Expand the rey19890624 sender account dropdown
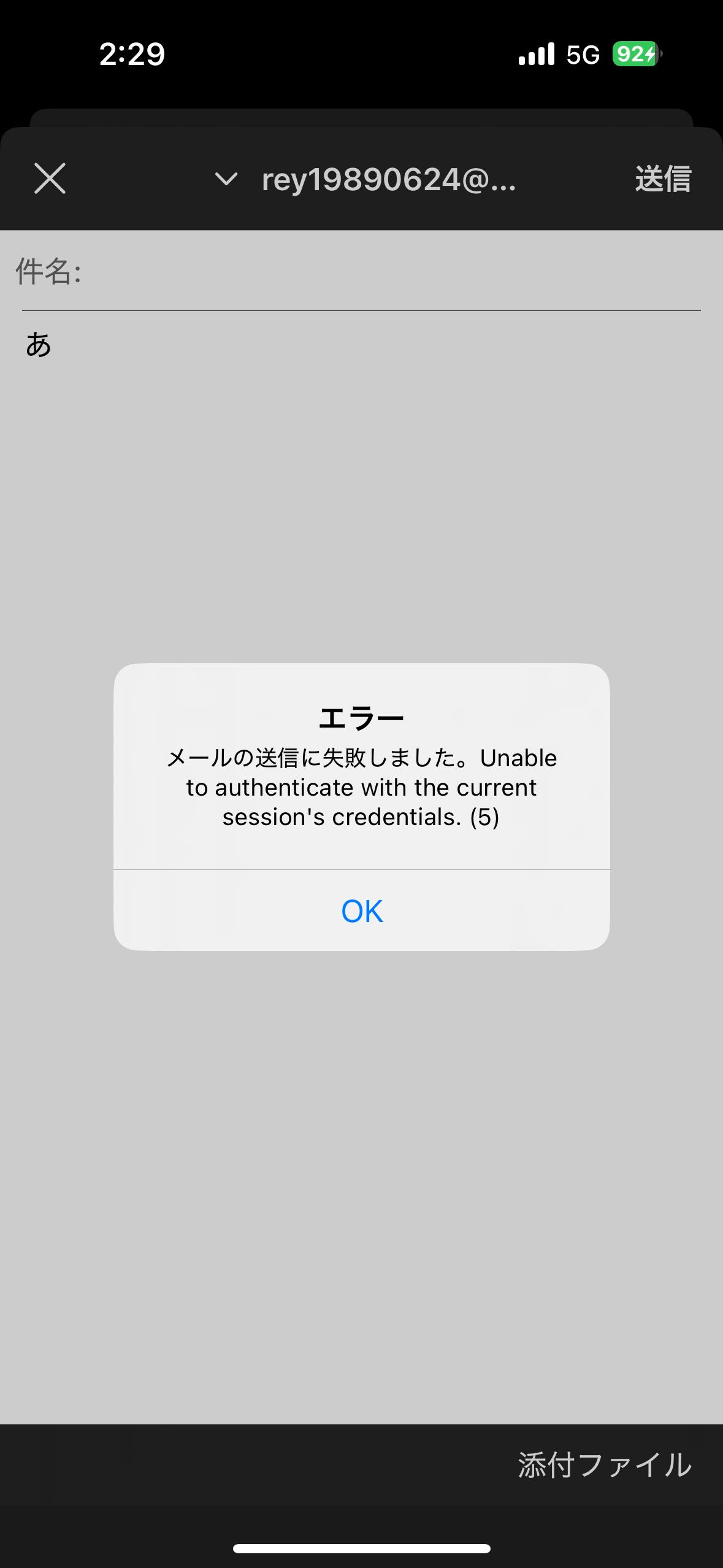Image resolution: width=723 pixels, height=1568 pixels. pyautogui.click(x=226, y=179)
